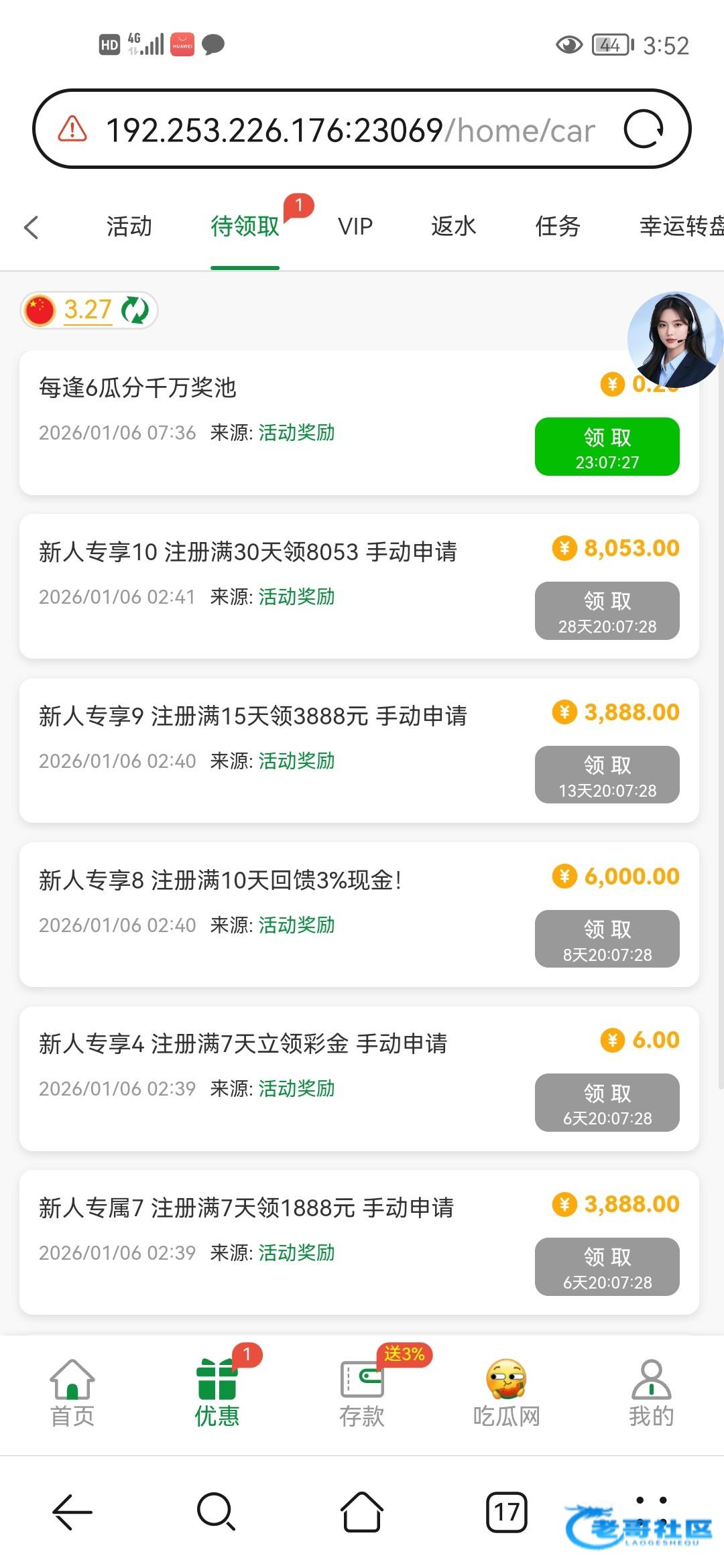The width and height of the screenshot is (724, 1568).
Task: Refresh the 3.27 balance
Action: tap(135, 310)
